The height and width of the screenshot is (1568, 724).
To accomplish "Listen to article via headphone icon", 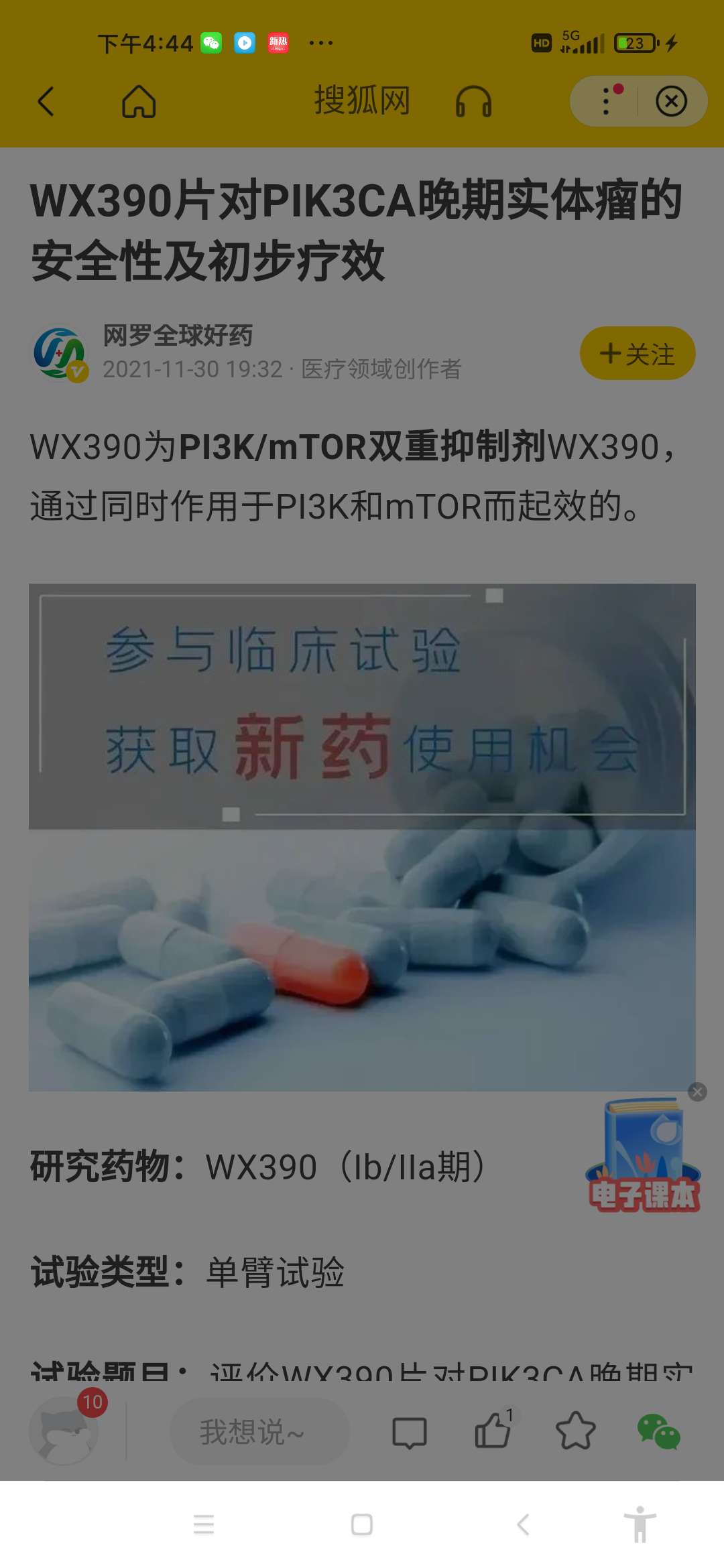I will 473,102.
